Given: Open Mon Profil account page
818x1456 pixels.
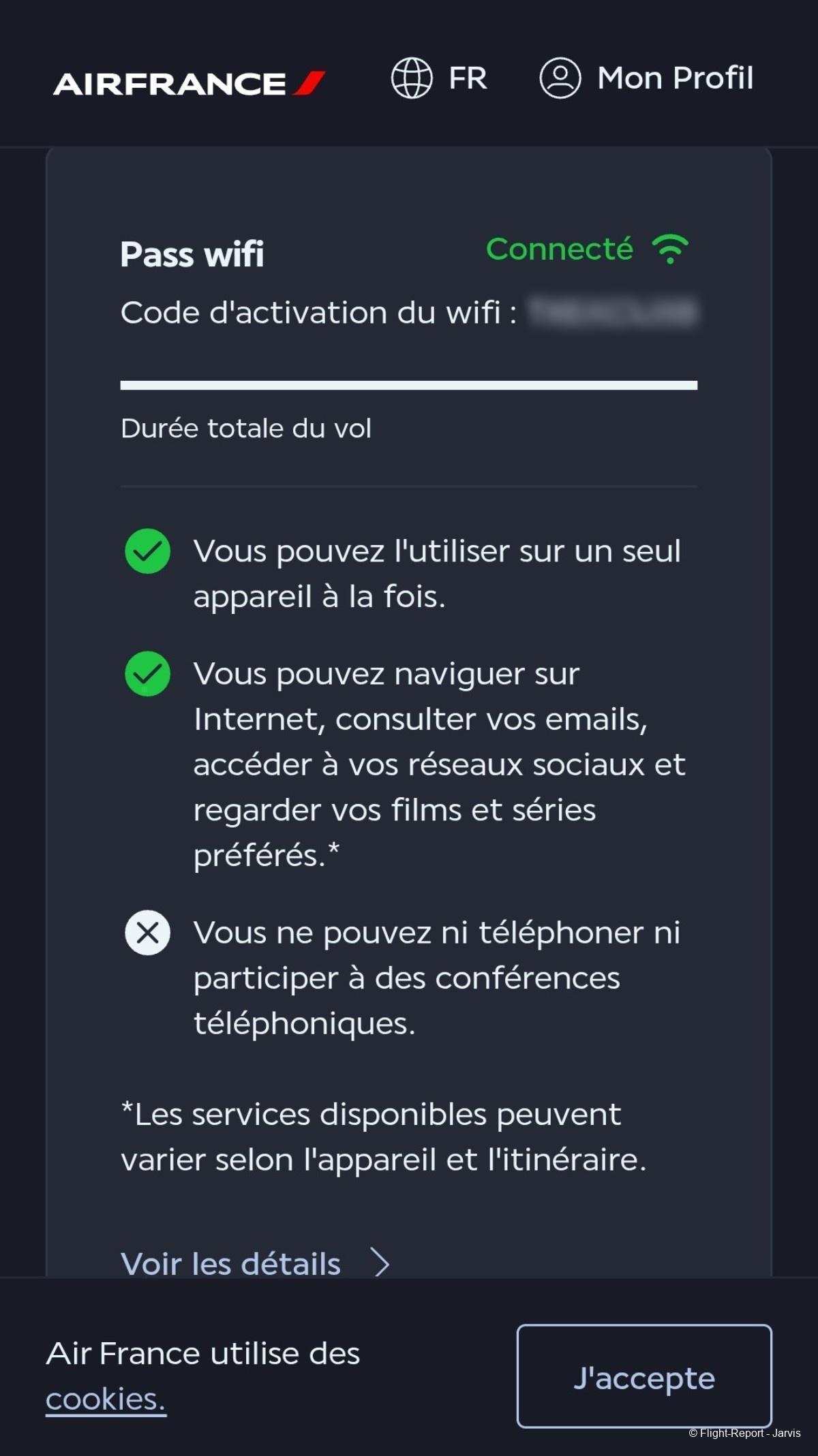Looking at the screenshot, I should pyautogui.click(x=646, y=78).
